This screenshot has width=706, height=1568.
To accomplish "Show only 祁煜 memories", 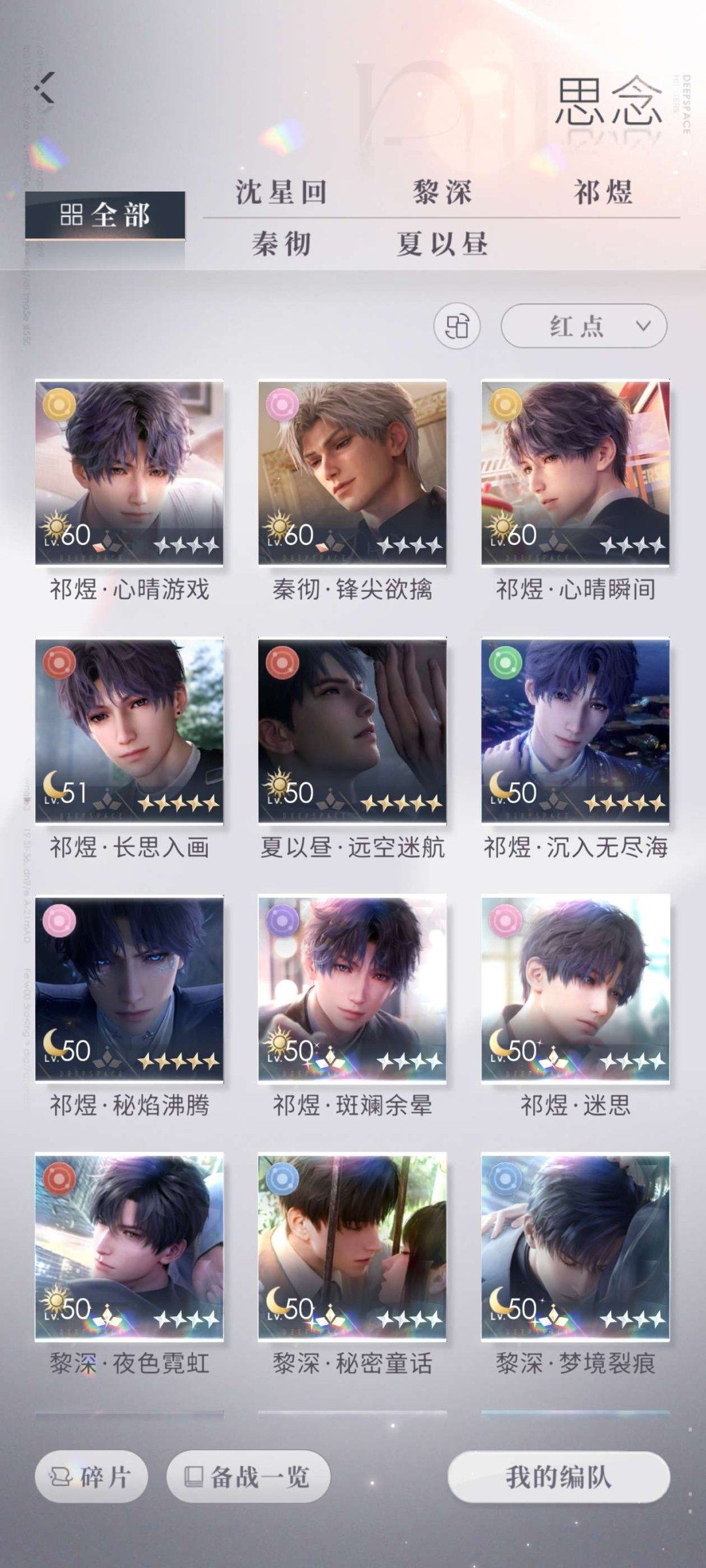I will click(x=603, y=192).
